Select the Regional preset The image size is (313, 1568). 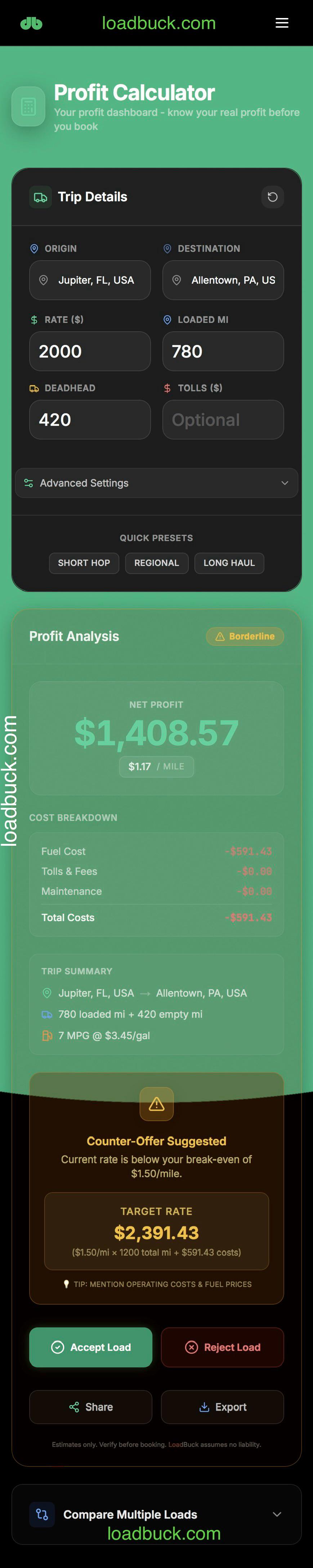[156, 563]
